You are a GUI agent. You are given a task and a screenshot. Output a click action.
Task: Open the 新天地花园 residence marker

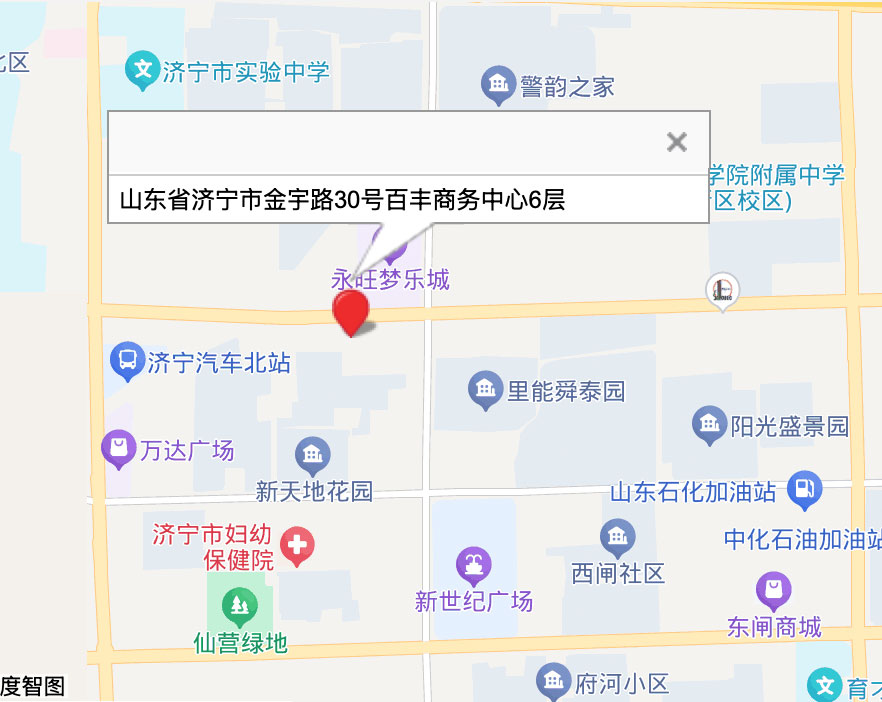tap(313, 457)
